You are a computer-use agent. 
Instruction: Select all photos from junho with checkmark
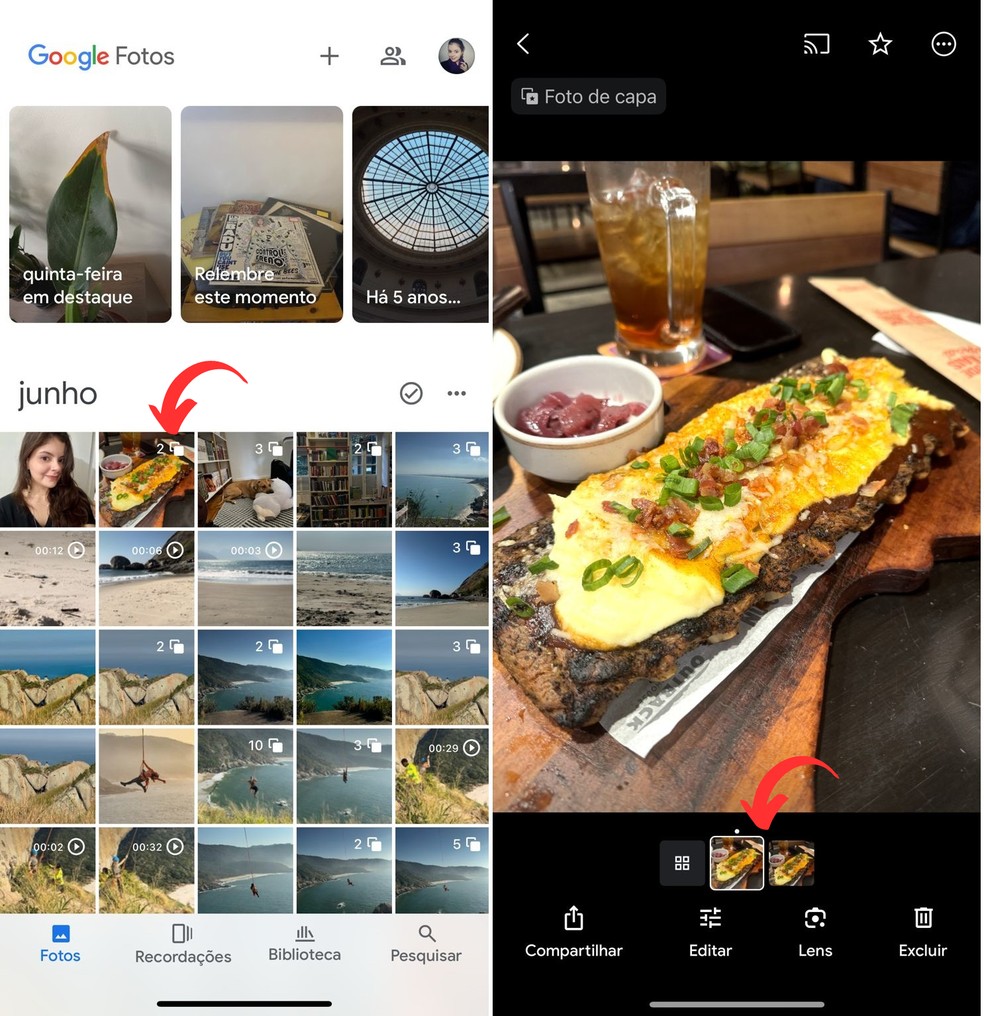pyautogui.click(x=411, y=394)
